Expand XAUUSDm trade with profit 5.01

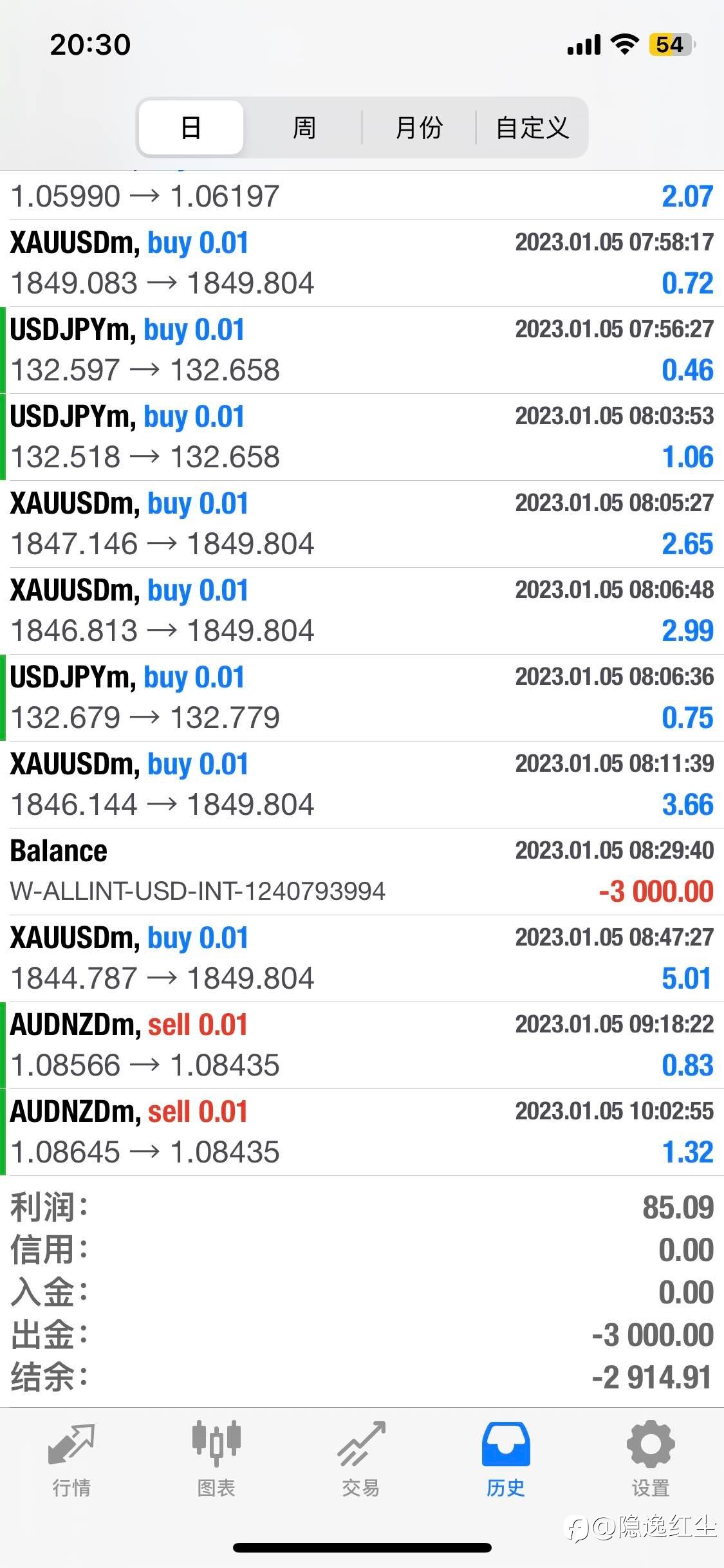pyautogui.click(x=362, y=958)
